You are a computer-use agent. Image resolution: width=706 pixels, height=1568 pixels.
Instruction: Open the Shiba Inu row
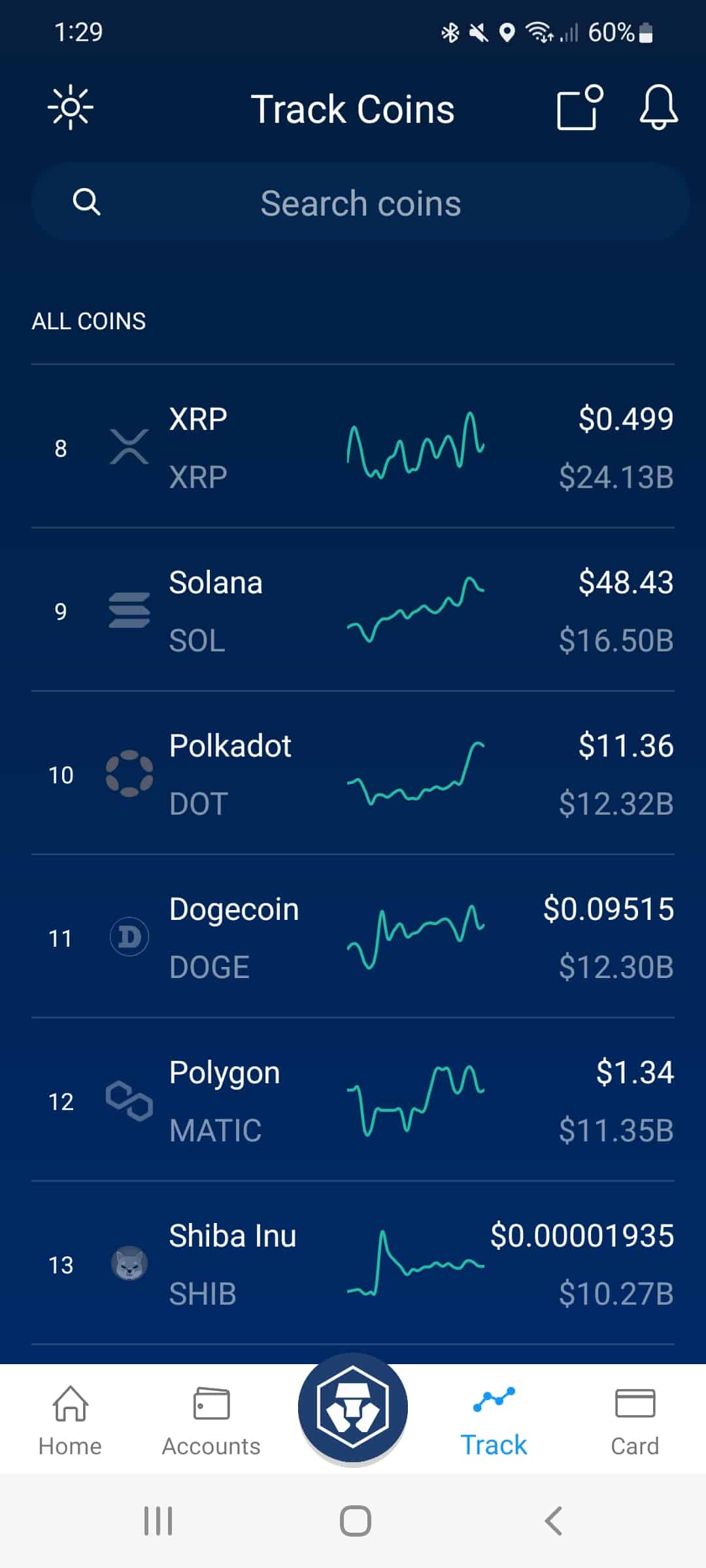[353, 1264]
